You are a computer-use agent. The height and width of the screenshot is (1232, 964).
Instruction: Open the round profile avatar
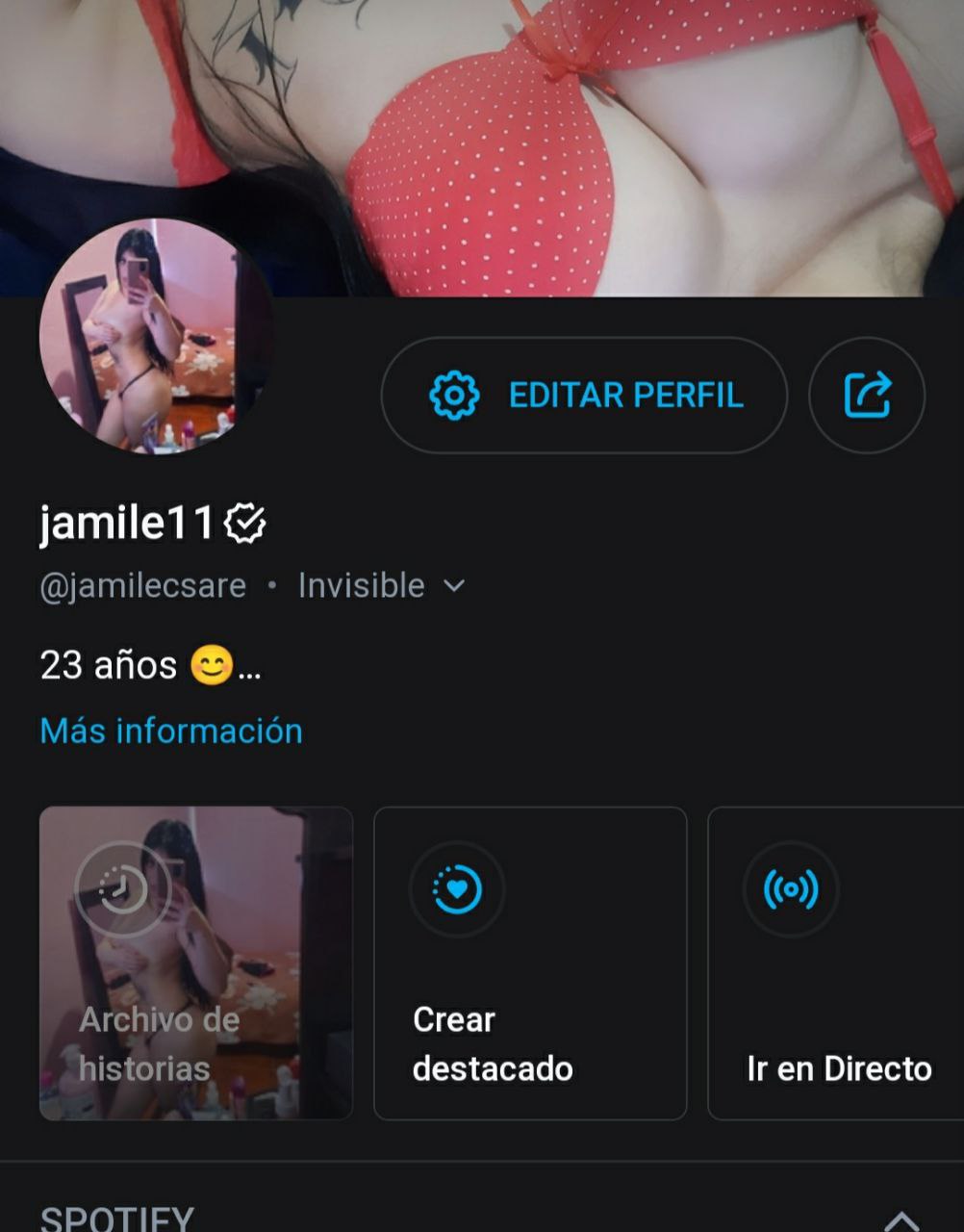(154, 335)
